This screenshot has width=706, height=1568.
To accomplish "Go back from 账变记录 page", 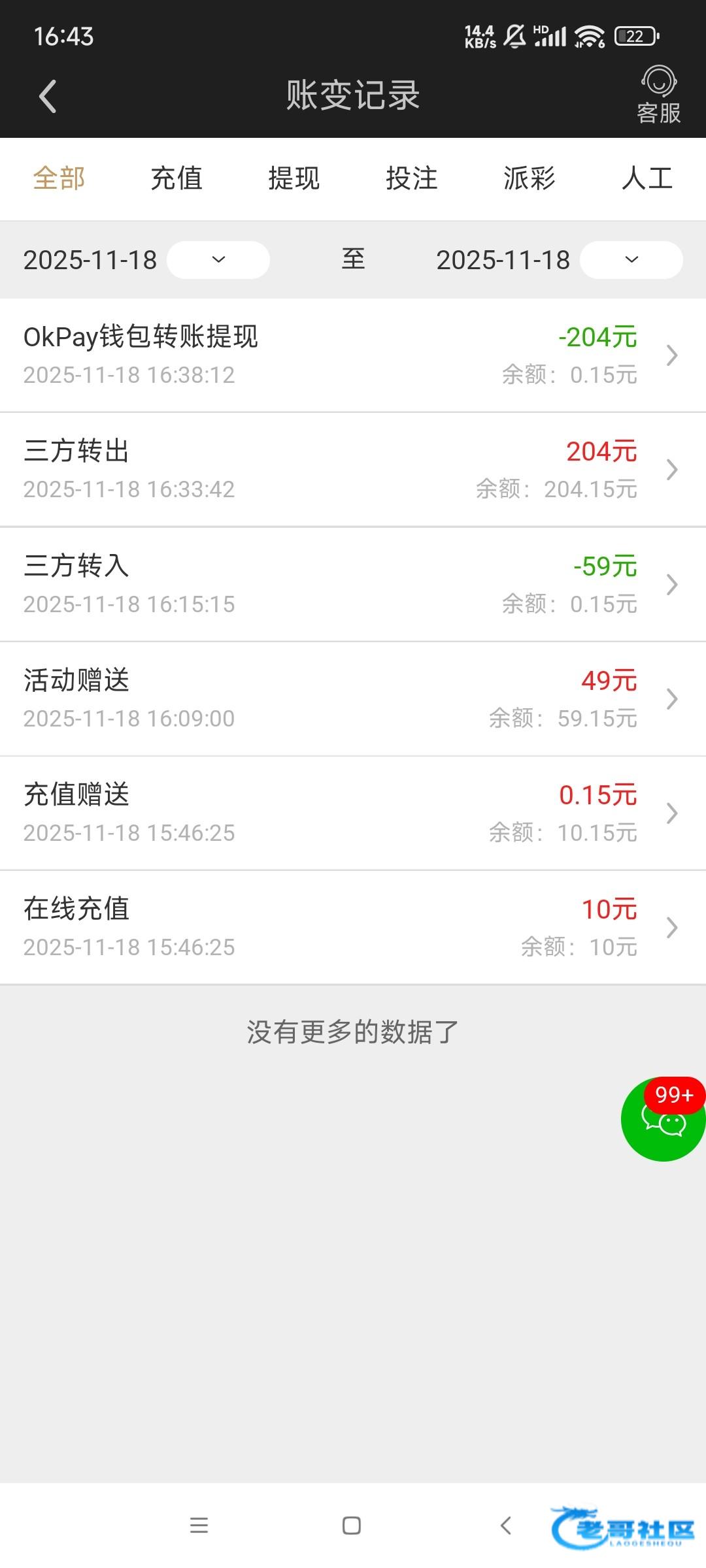I will (x=48, y=97).
